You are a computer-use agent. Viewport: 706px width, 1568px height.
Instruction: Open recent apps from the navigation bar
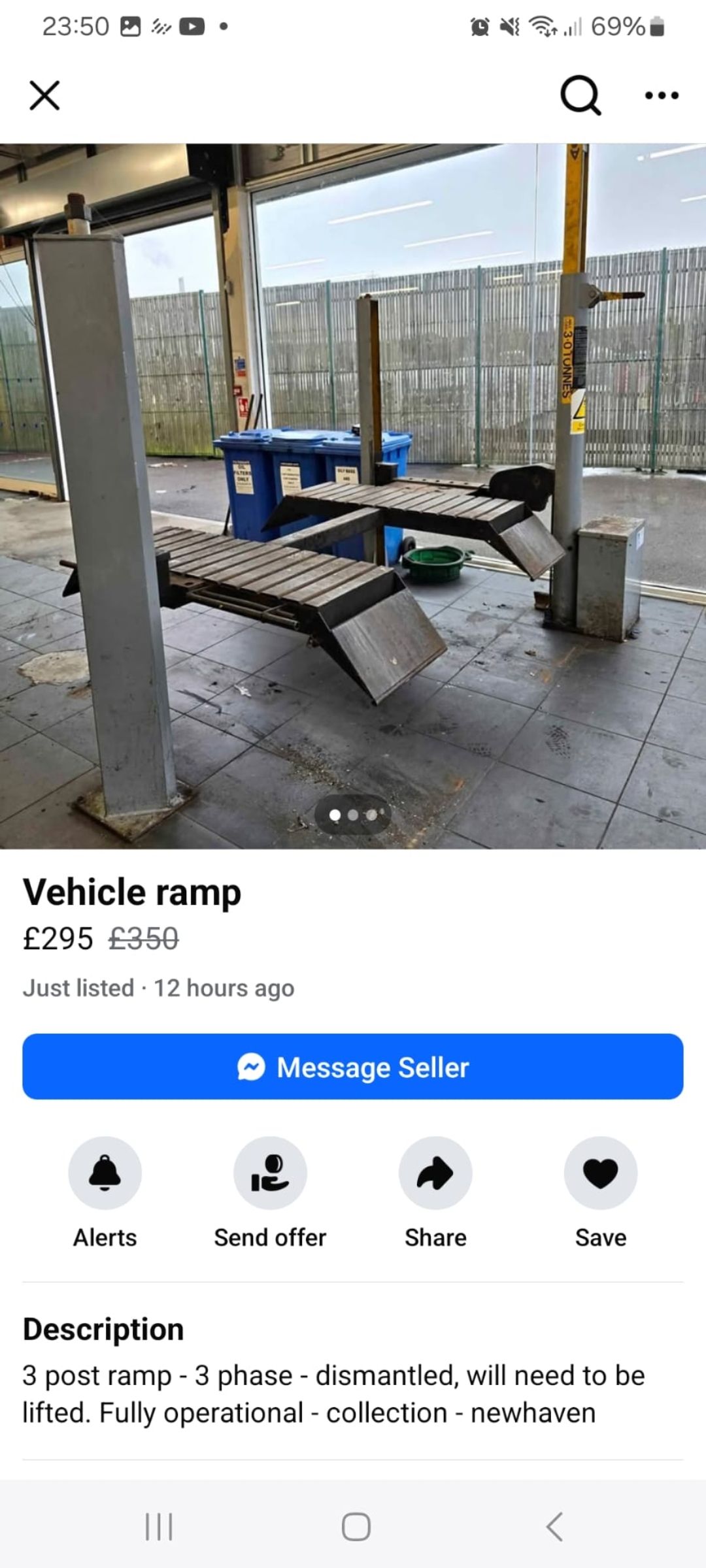tap(159, 1527)
